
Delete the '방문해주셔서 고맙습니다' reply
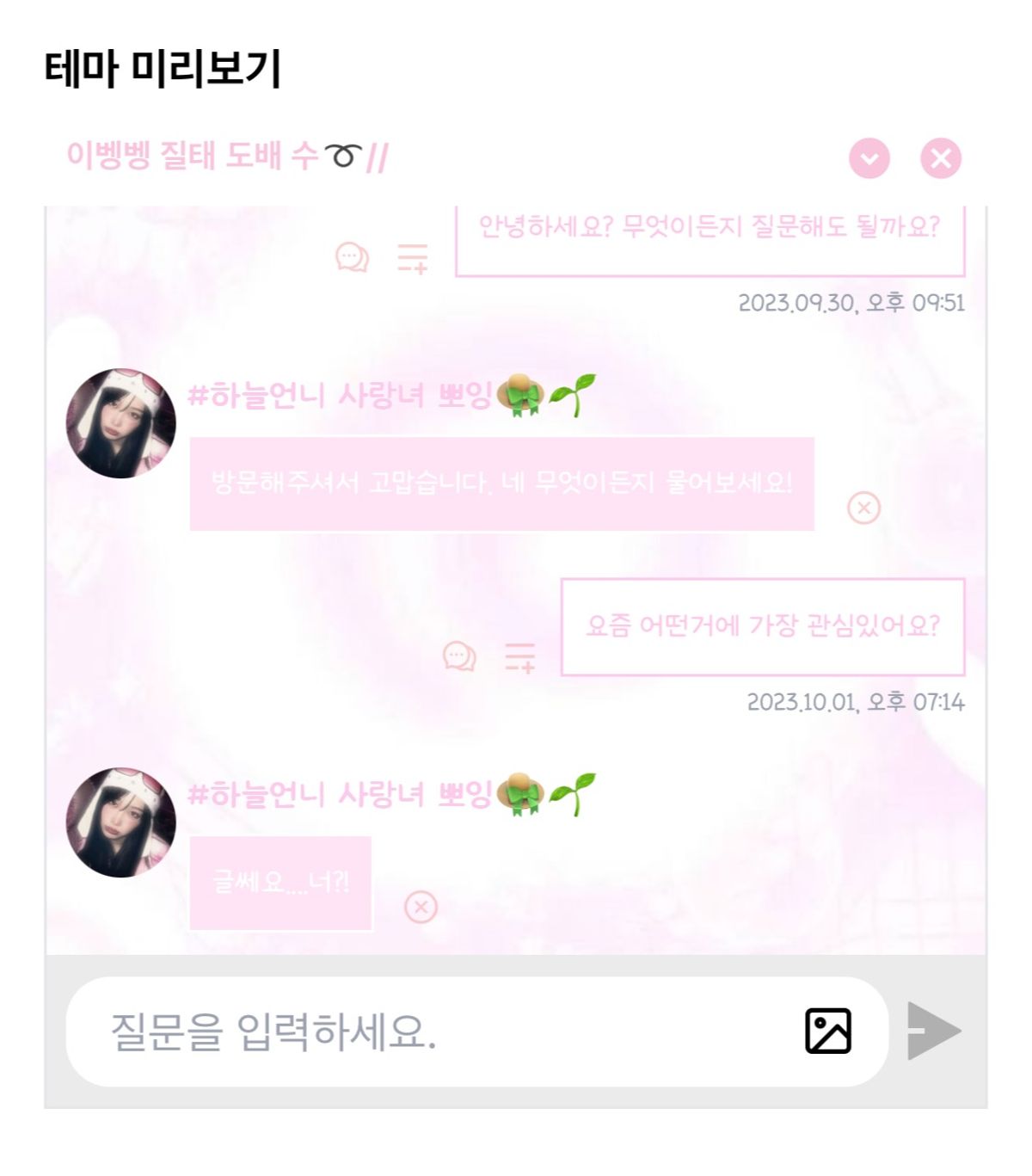[x=863, y=508]
